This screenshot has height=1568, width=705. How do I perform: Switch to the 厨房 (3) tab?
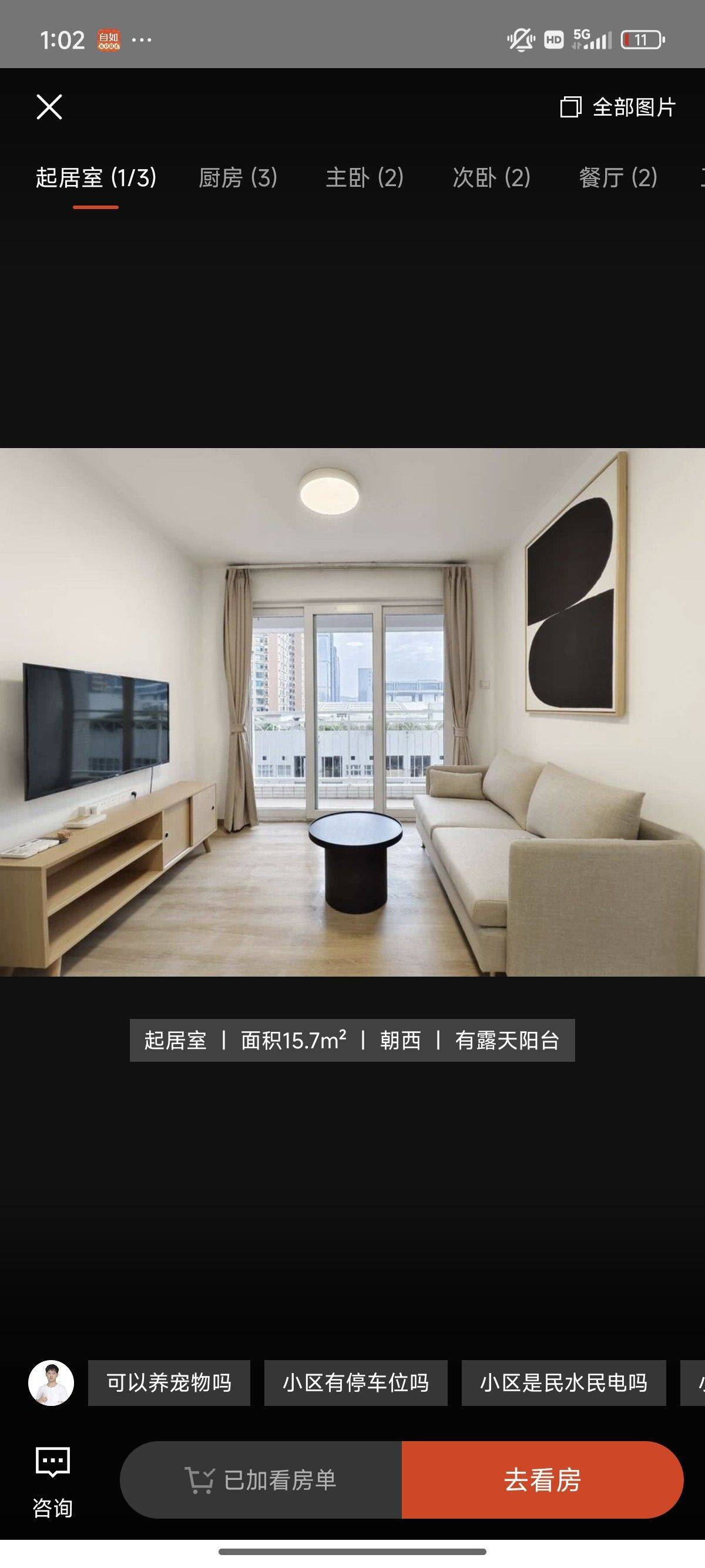[x=238, y=178]
